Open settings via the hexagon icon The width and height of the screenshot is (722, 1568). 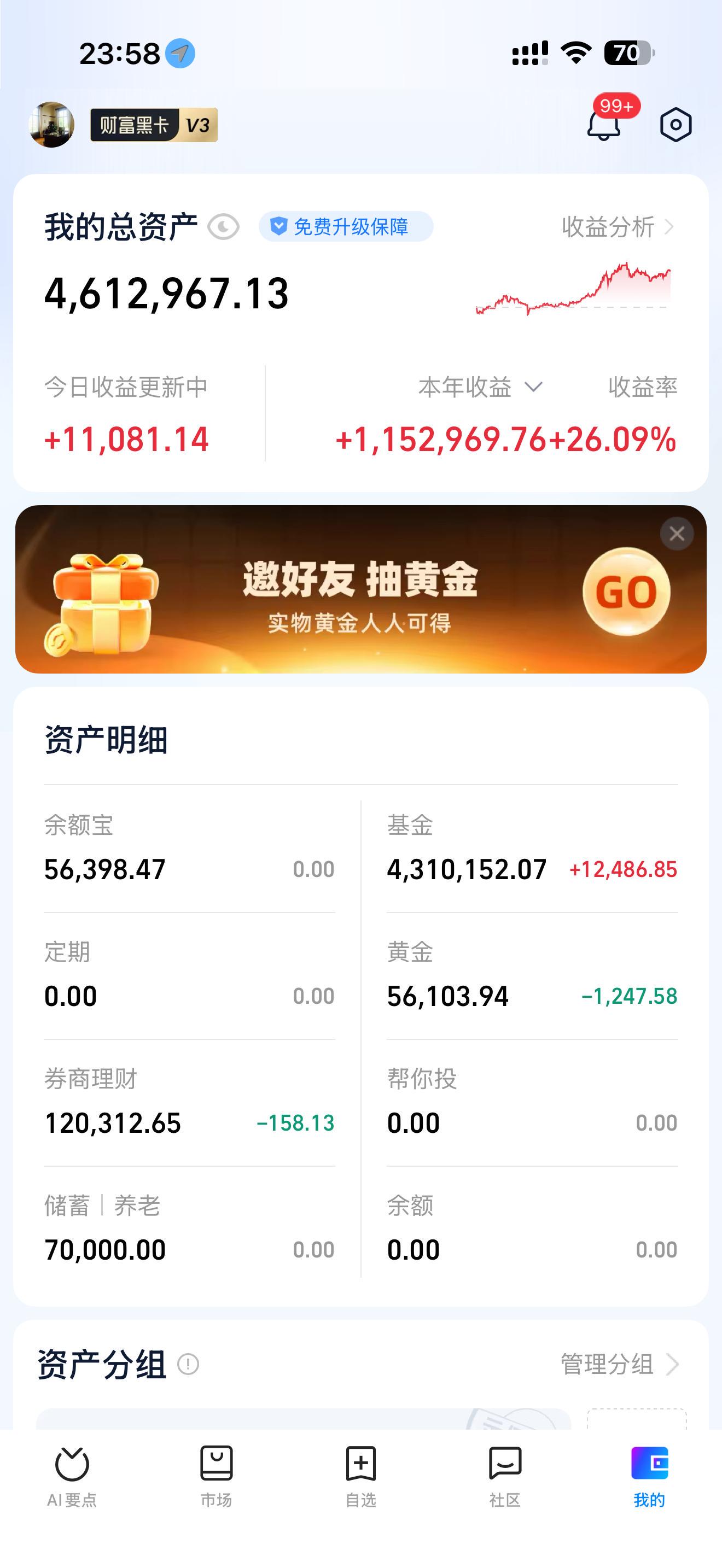pyautogui.click(x=676, y=125)
